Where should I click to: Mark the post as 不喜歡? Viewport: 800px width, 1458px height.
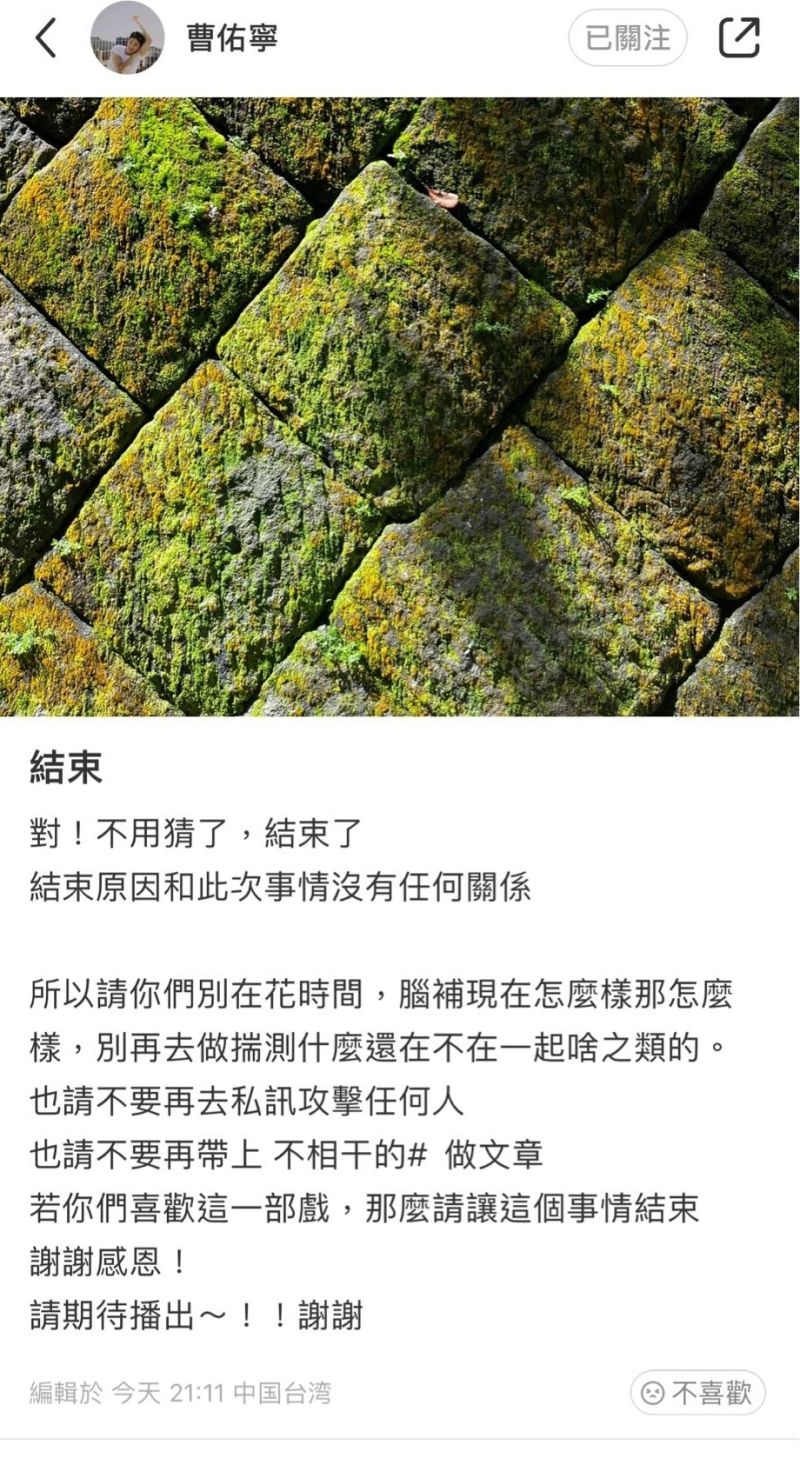tap(698, 1393)
